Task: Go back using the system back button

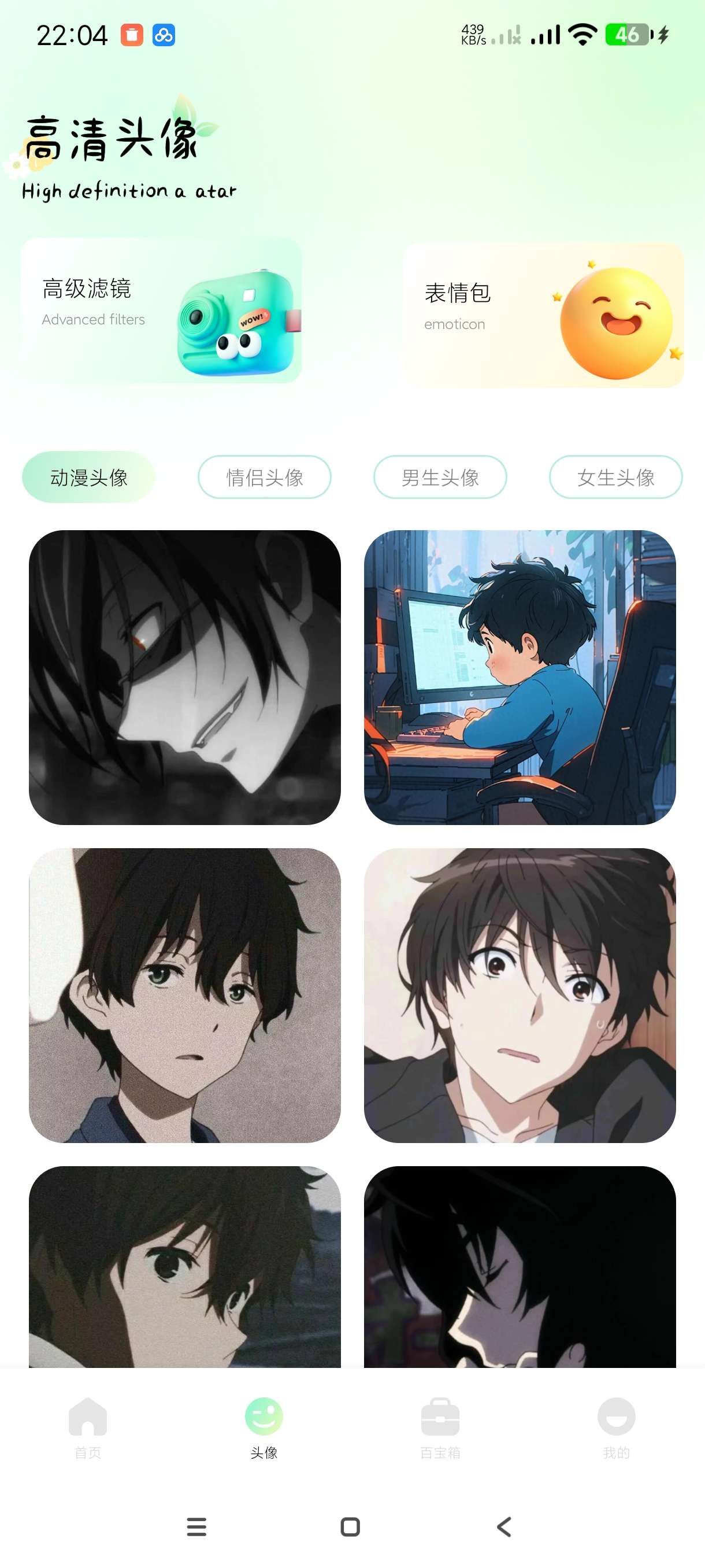Action: click(504, 1526)
